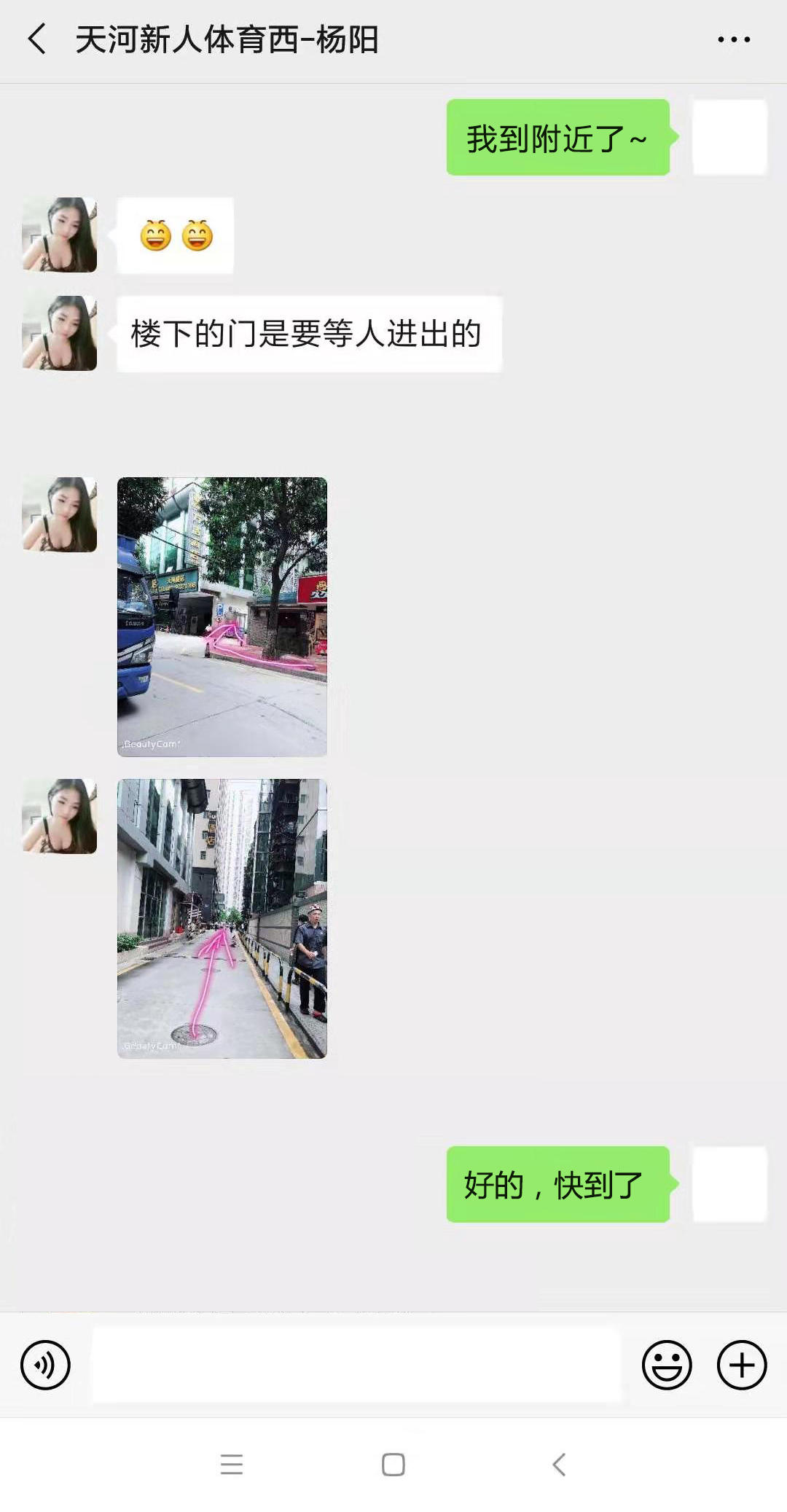The width and height of the screenshot is (787, 1512).
Task: Open the emoji picker
Action: pyautogui.click(x=666, y=1365)
